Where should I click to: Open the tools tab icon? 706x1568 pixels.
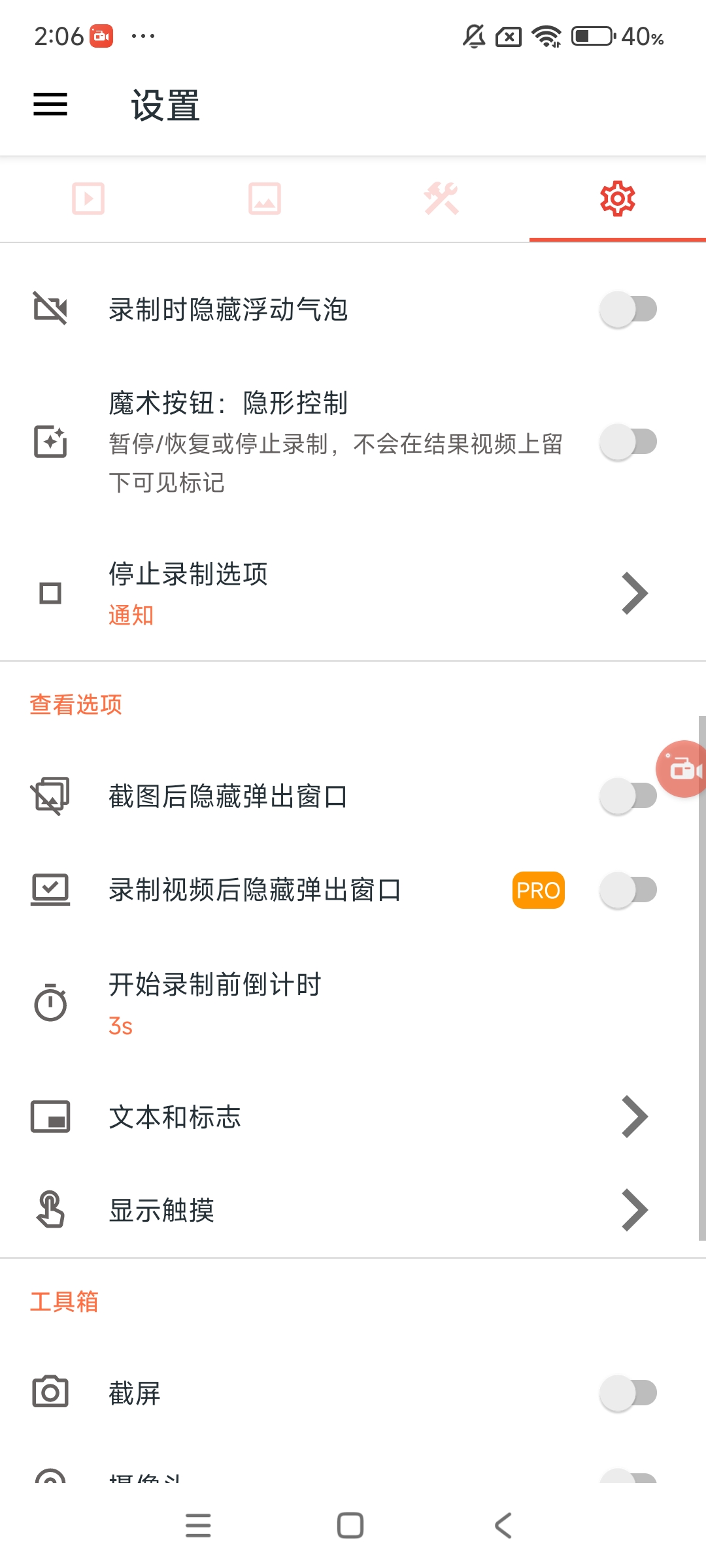pyautogui.click(x=441, y=199)
